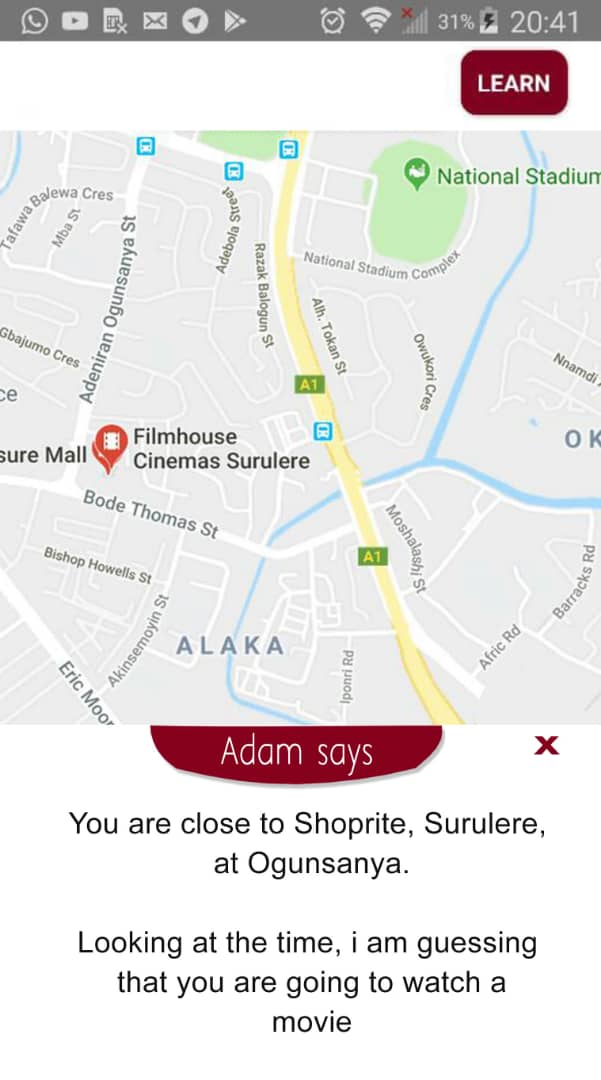The height and width of the screenshot is (1080, 601).
Task: Dismiss the Adam says message
Action: 546,745
